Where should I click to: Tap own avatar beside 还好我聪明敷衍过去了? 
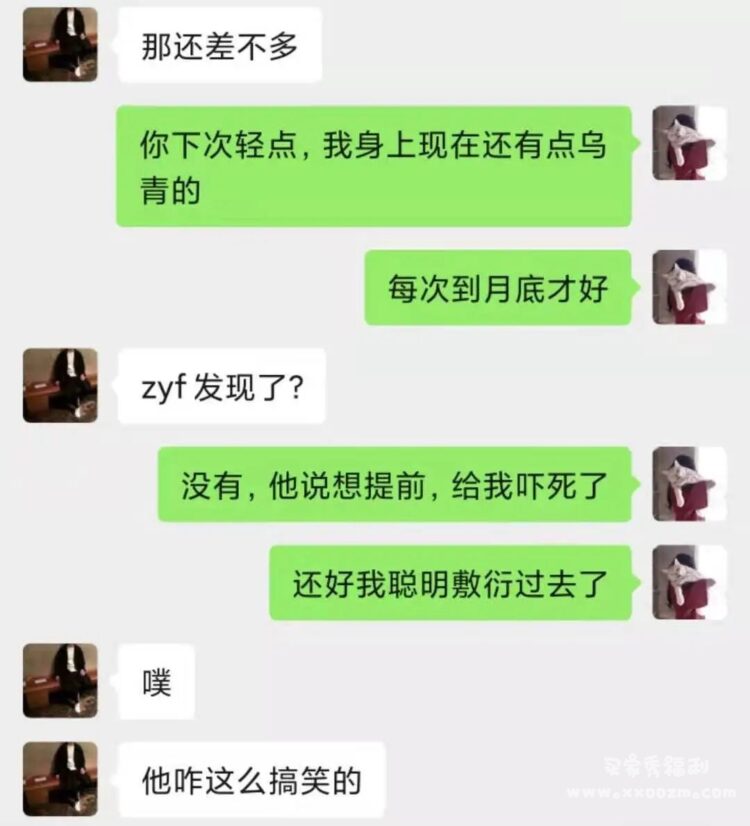[x=689, y=582]
